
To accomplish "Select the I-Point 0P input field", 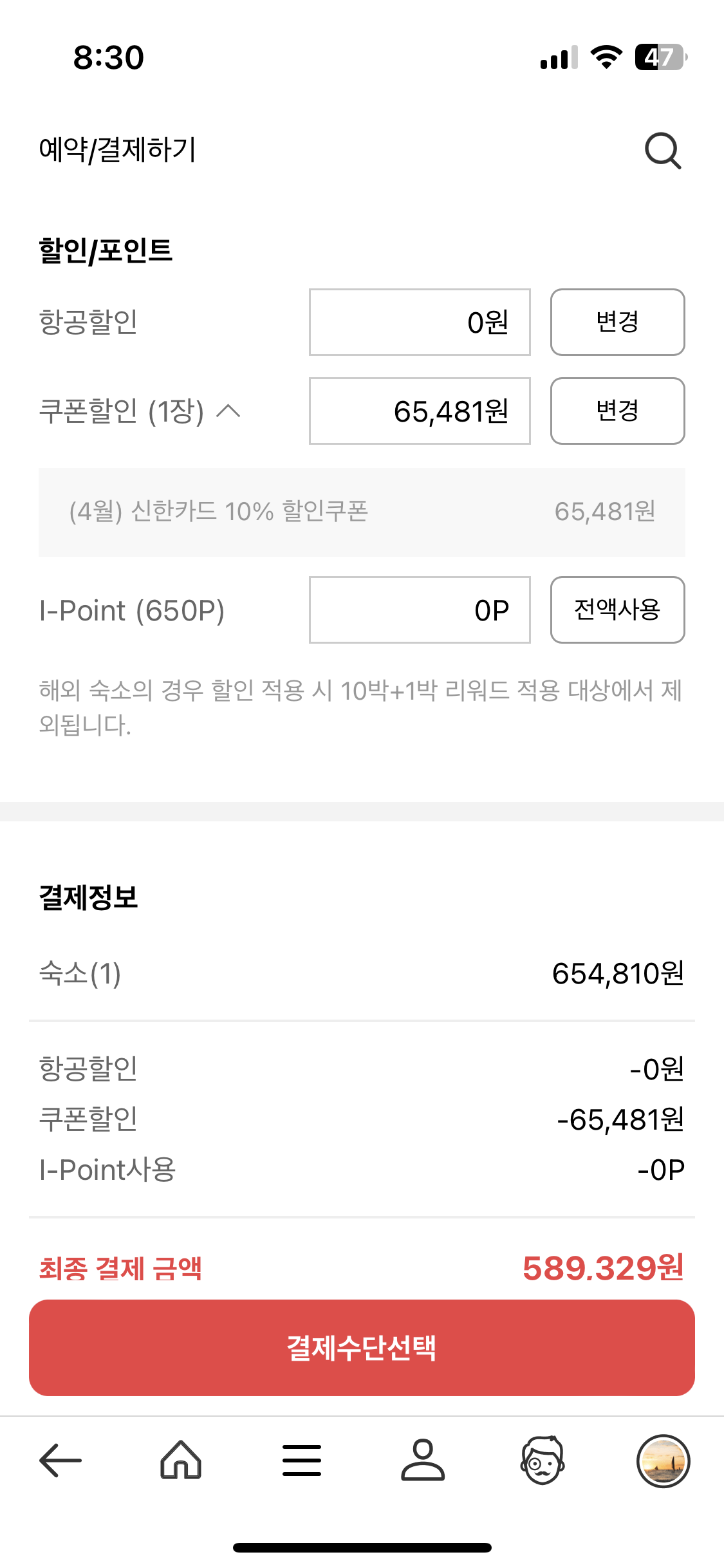I will tap(420, 610).
